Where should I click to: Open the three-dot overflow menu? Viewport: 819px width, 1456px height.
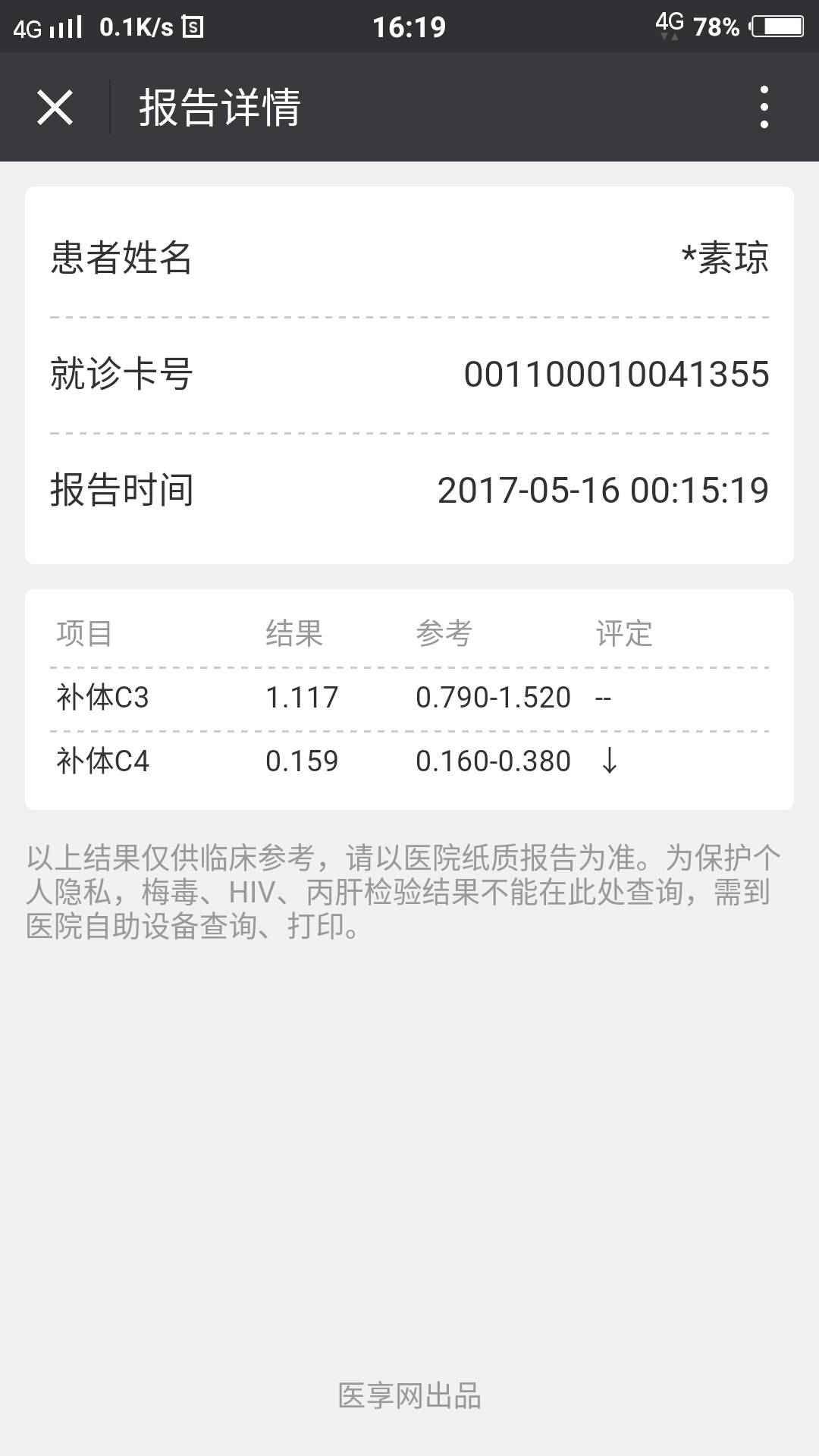(x=764, y=107)
